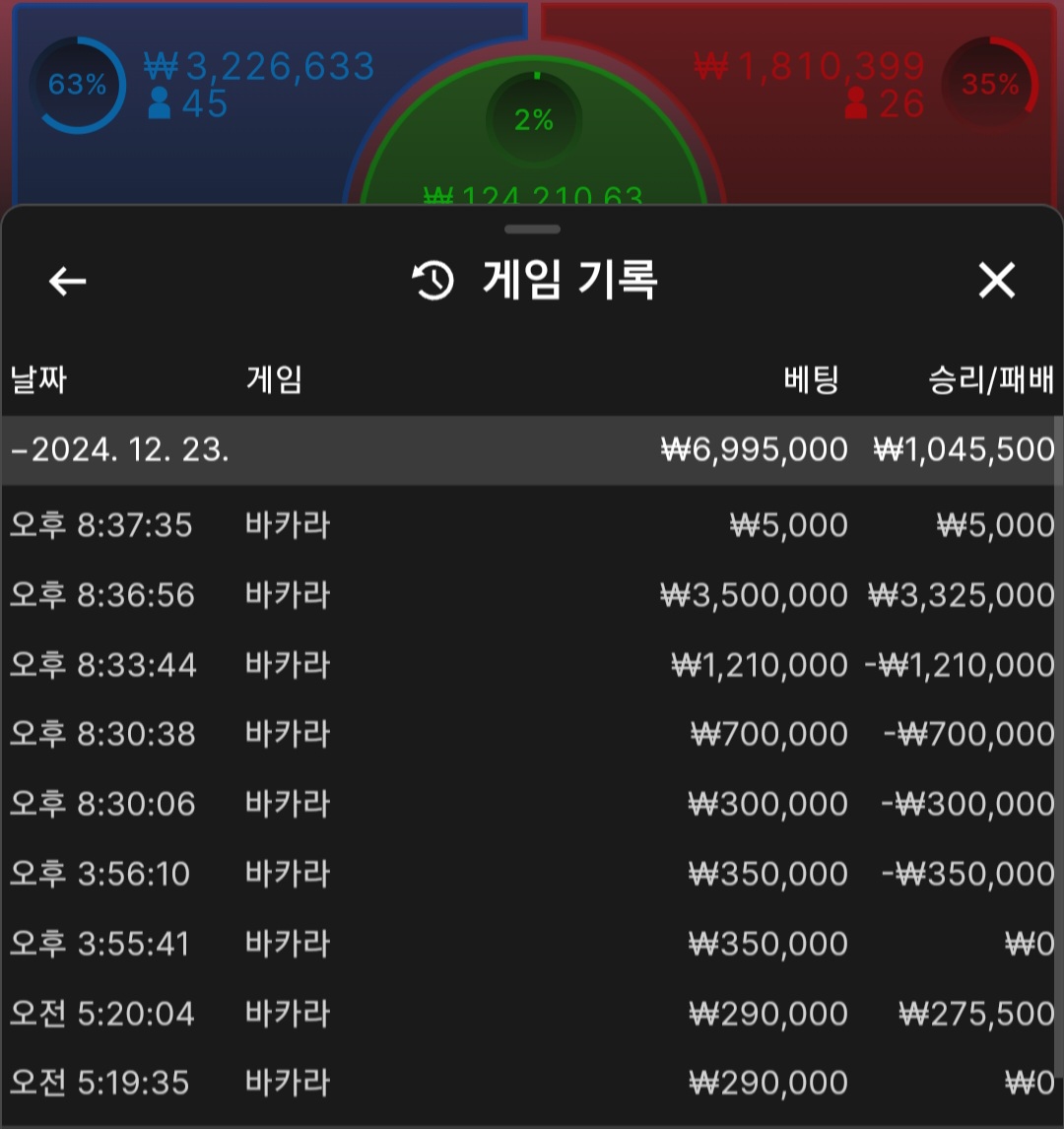Screen dimensions: 1064x1129
Task: Go back from the 게임 기록 panel
Action: [68, 282]
